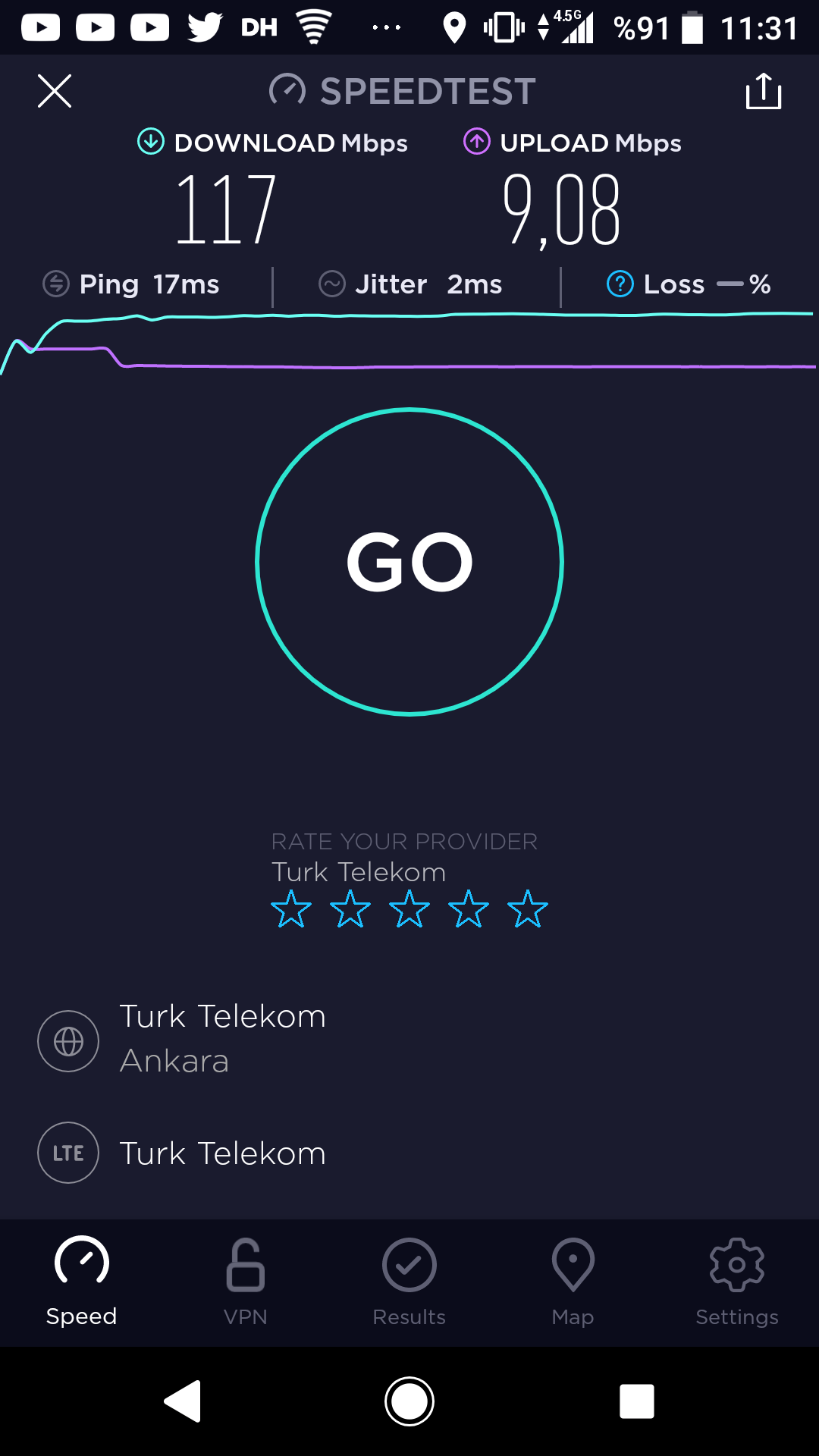Select the Speed tab
Screen dimensions: 819x1456
(82, 1283)
